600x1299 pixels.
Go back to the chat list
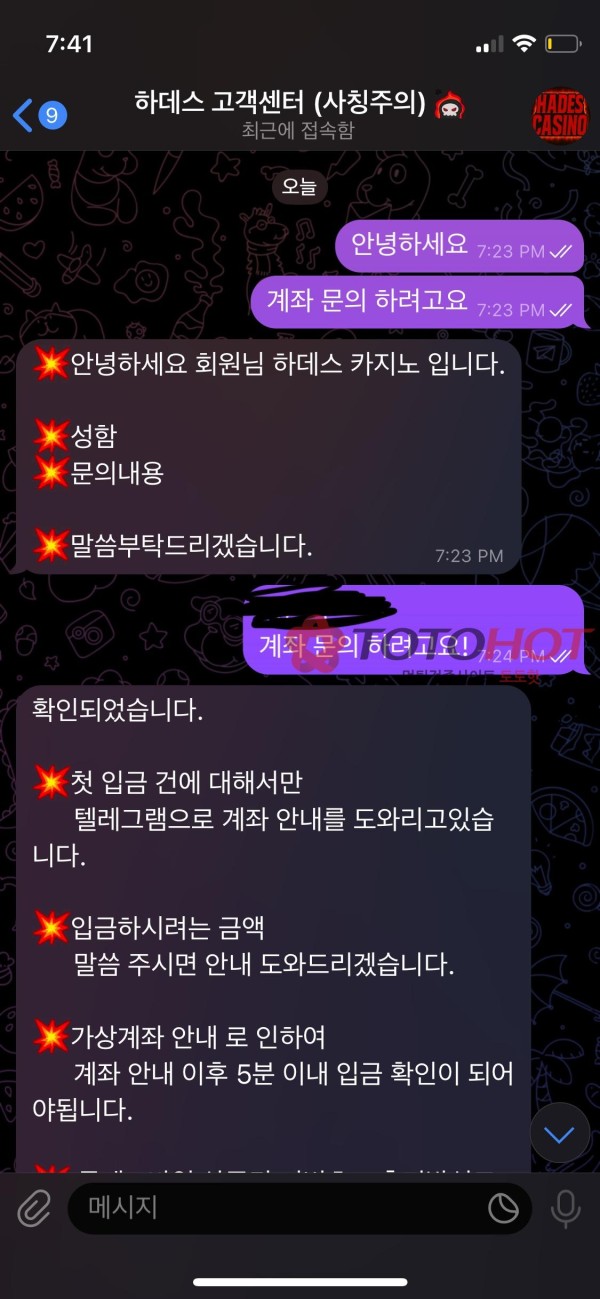tap(36, 116)
